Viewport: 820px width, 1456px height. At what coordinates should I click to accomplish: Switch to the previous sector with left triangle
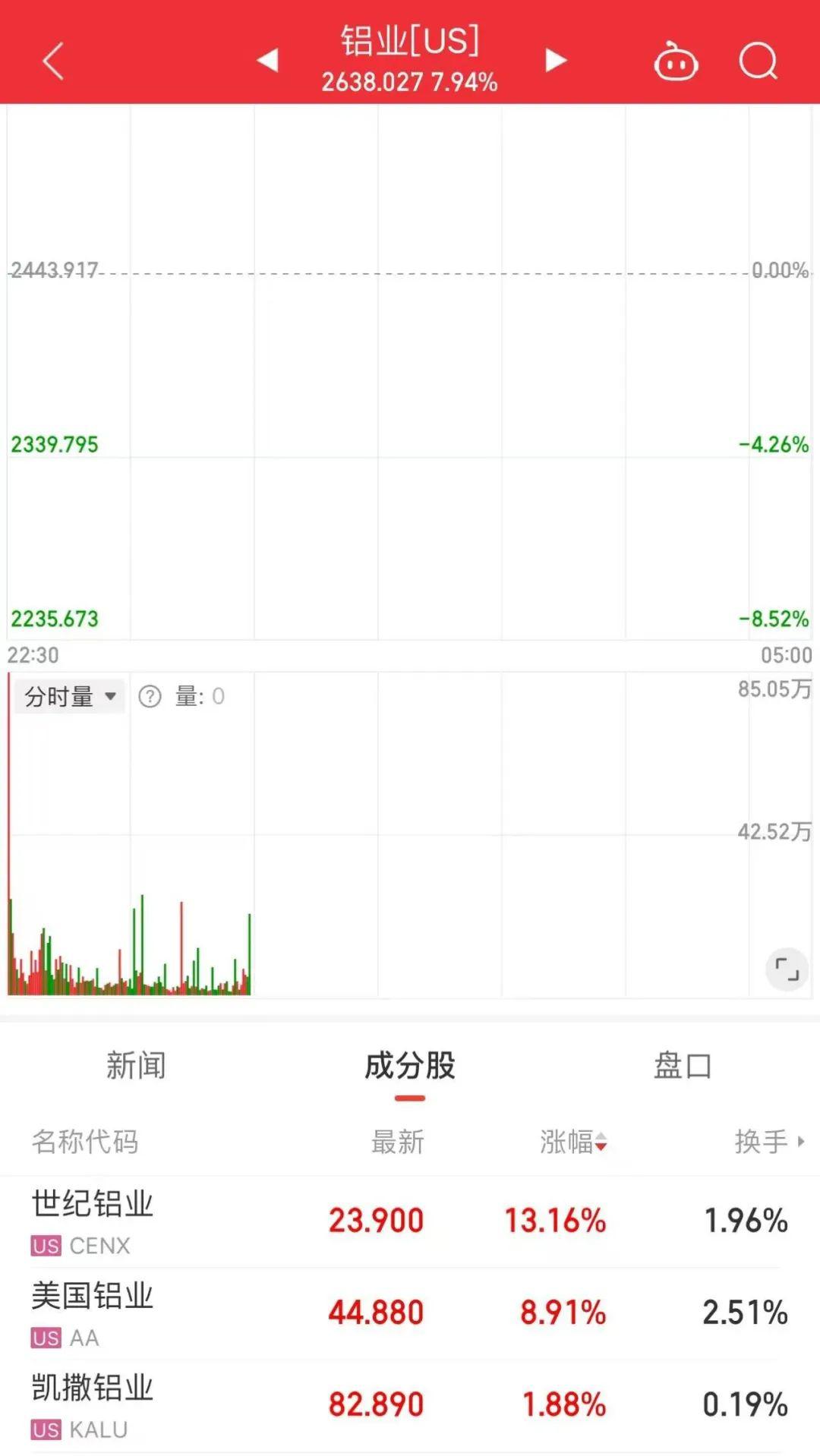tap(267, 61)
